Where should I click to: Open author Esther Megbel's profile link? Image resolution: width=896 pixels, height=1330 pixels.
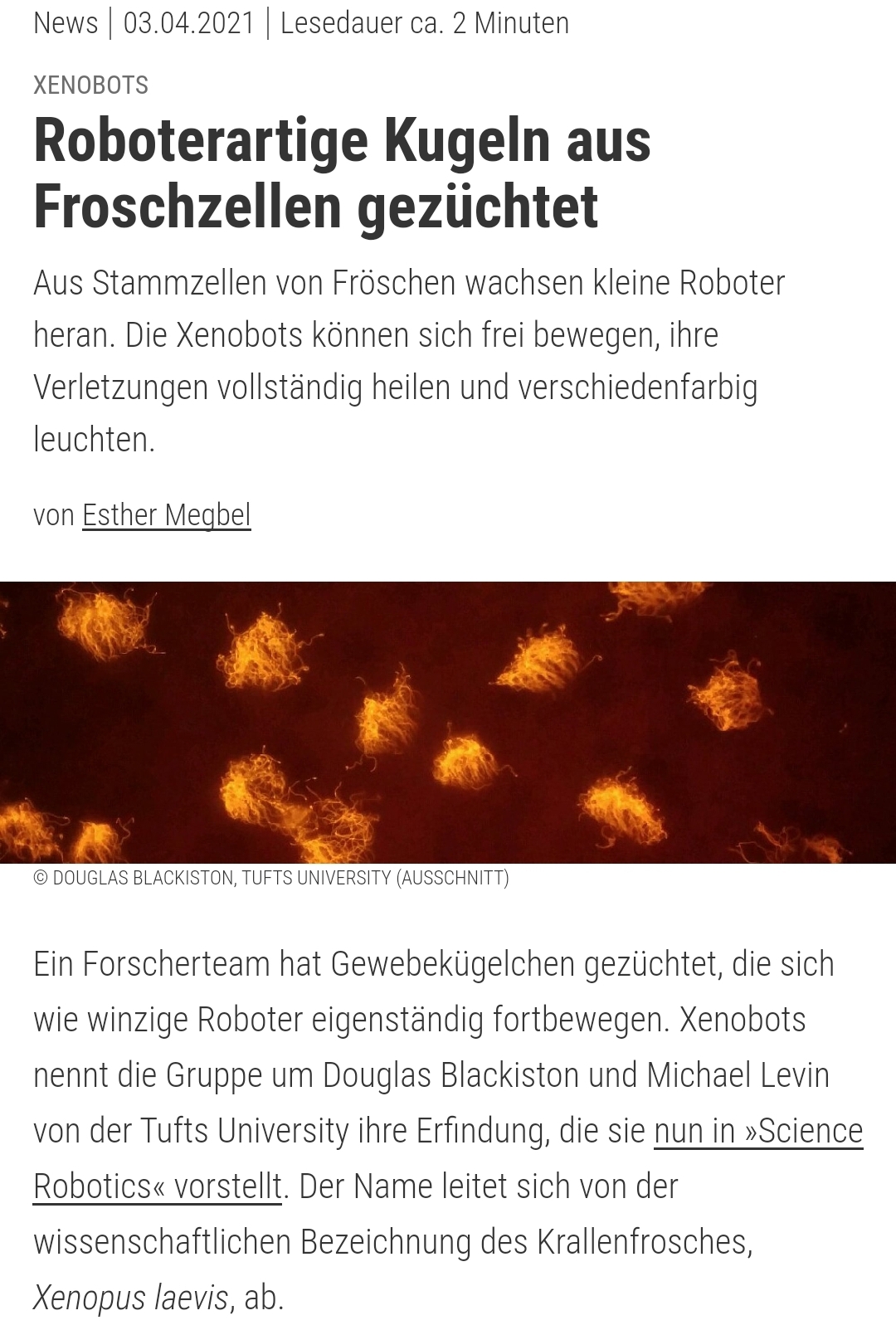[166, 515]
